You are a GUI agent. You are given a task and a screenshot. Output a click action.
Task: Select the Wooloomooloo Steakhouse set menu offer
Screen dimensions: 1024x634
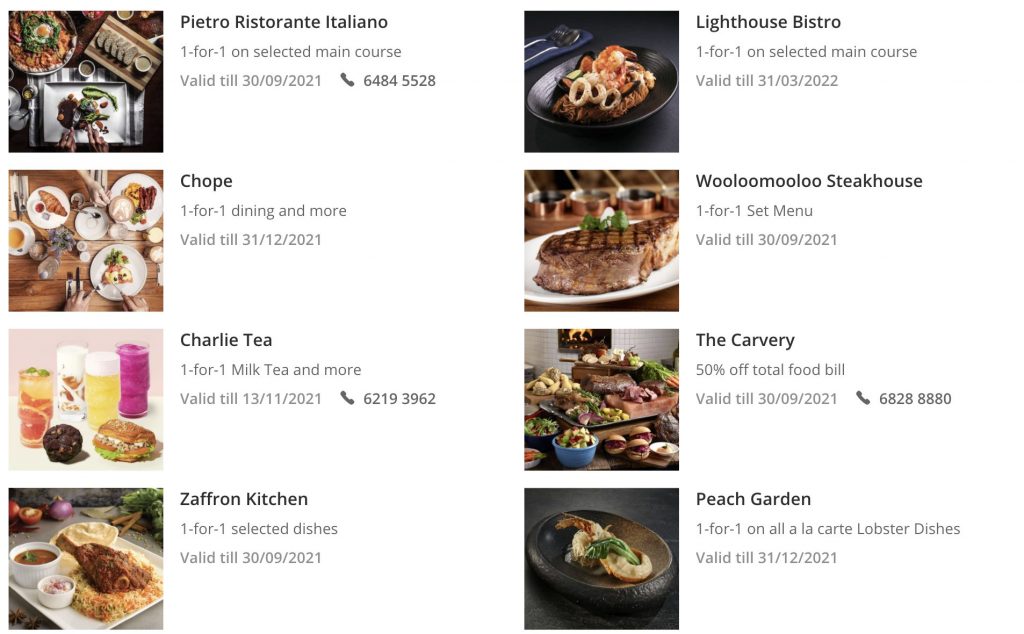(x=808, y=181)
